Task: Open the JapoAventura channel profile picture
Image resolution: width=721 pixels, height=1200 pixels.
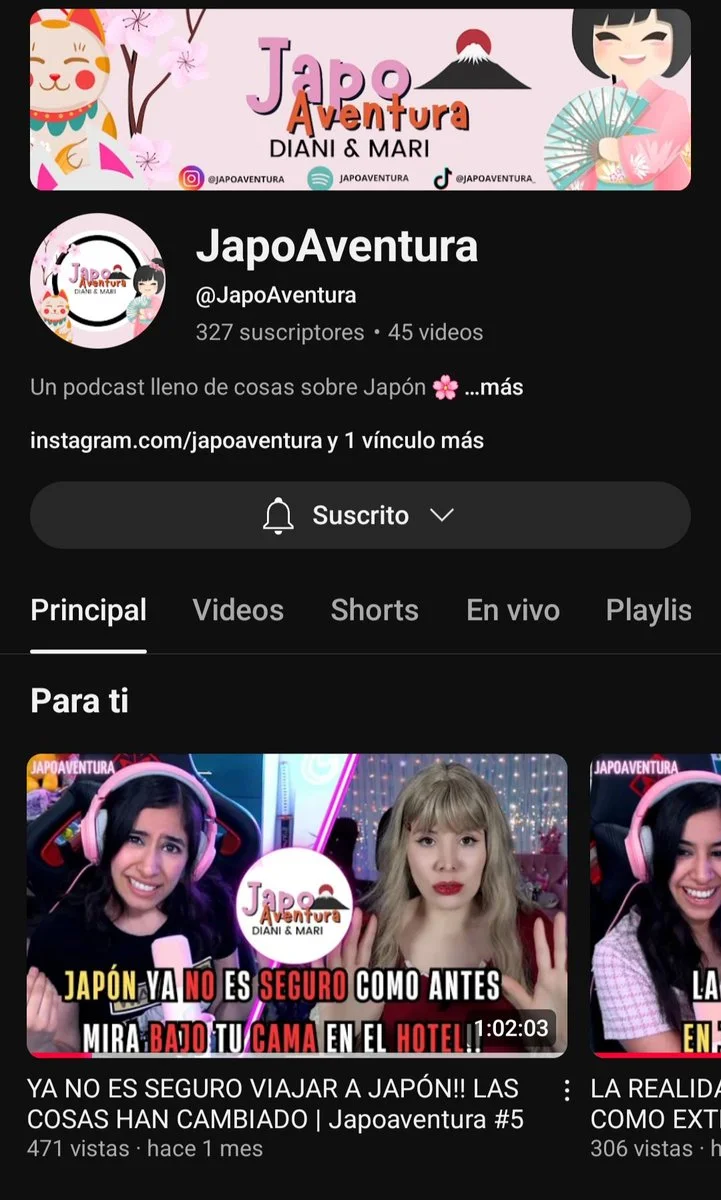Action: pyautogui.click(x=98, y=281)
